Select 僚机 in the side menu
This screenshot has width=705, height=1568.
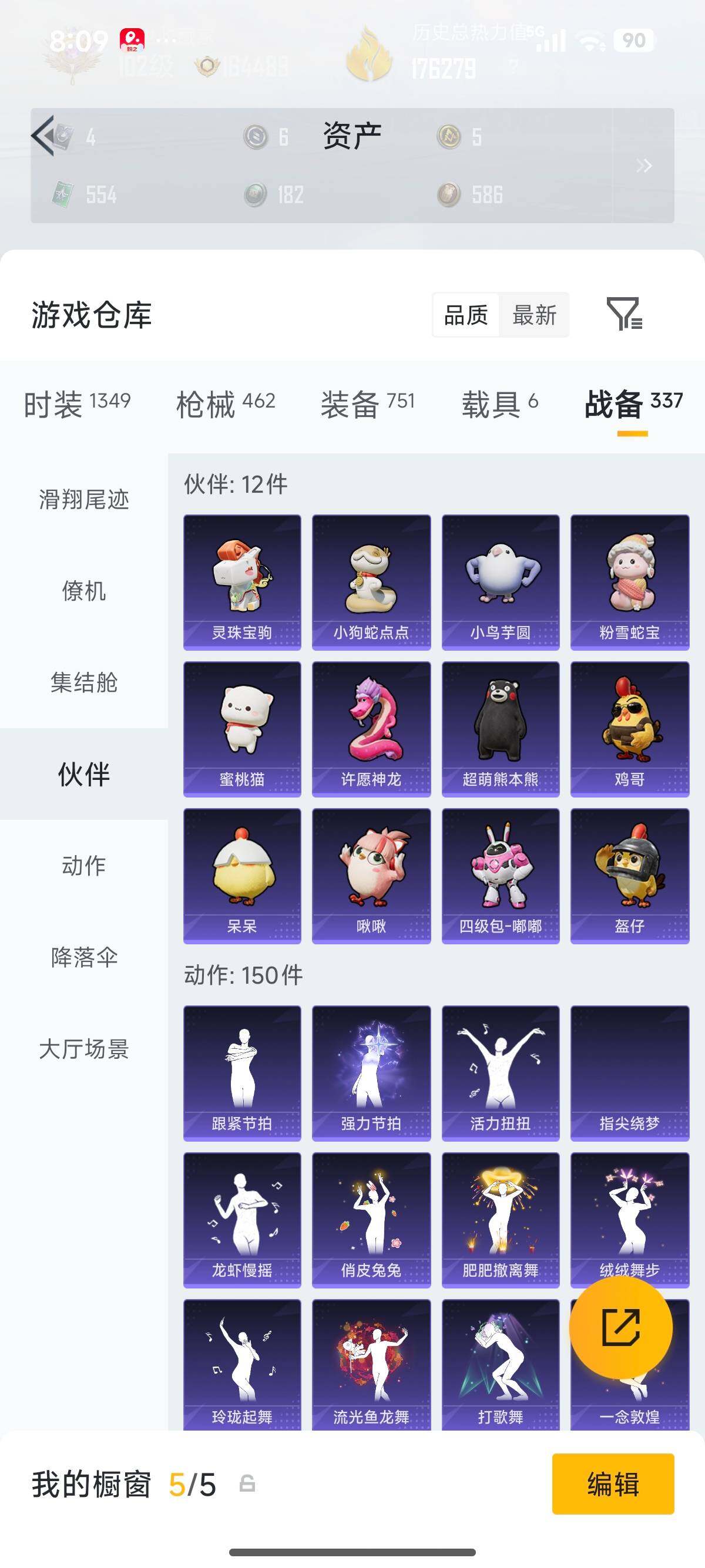(x=84, y=591)
